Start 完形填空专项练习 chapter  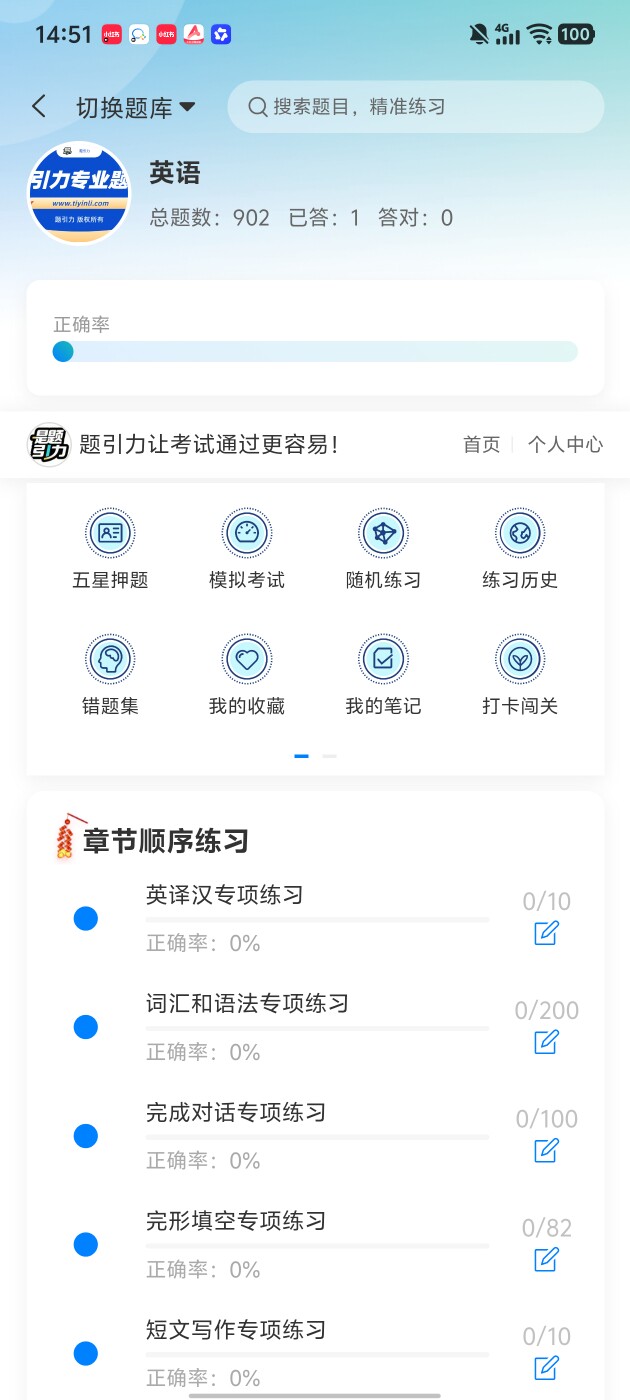coord(236,1221)
